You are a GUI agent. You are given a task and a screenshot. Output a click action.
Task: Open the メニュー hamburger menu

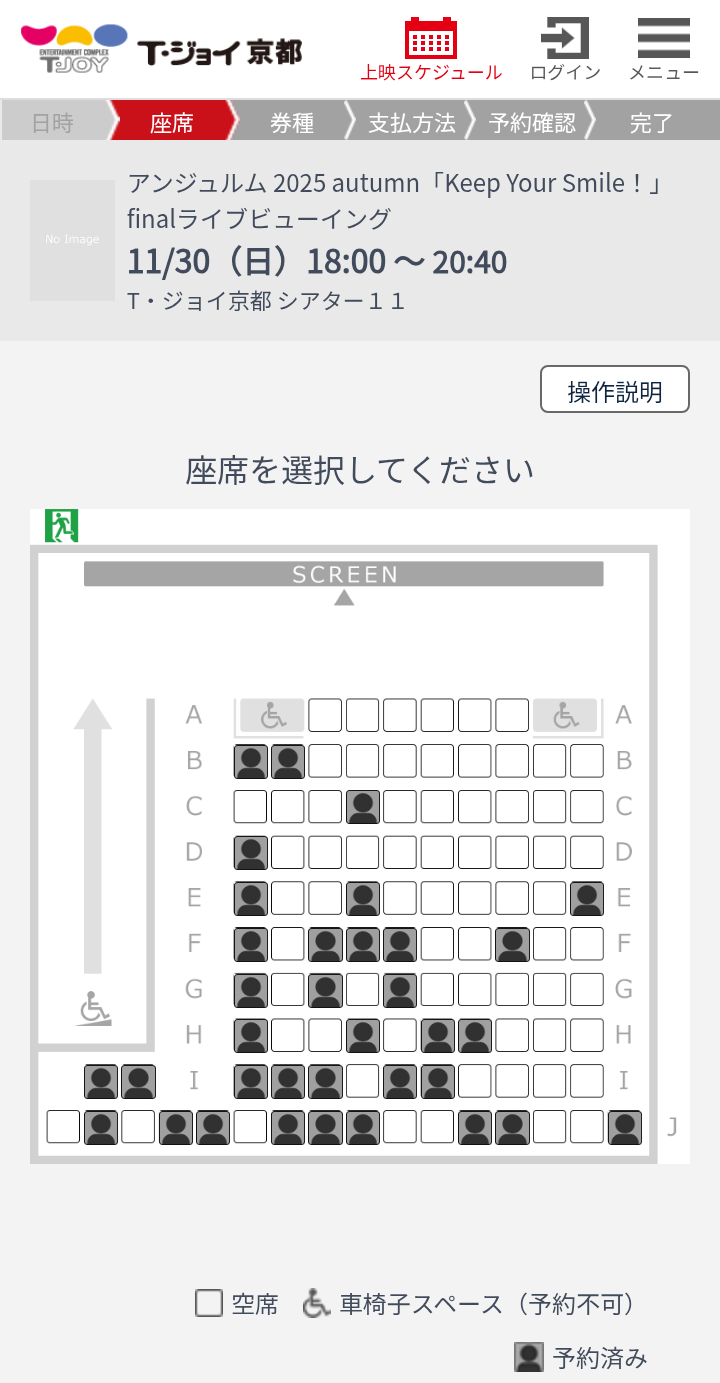coord(663,49)
